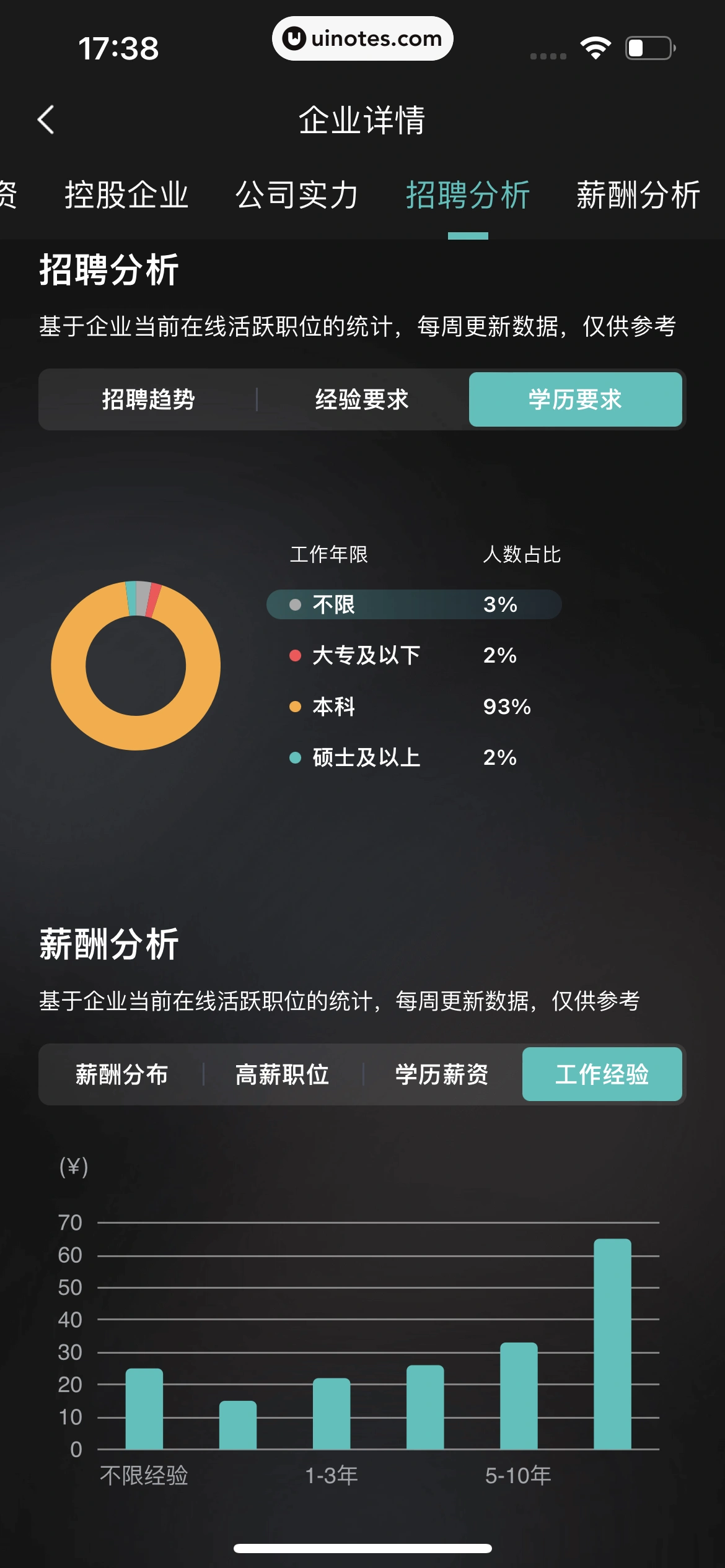This screenshot has width=725, height=1568.
Task: Tap the back arrow to leave 企业详情
Action: [45, 120]
